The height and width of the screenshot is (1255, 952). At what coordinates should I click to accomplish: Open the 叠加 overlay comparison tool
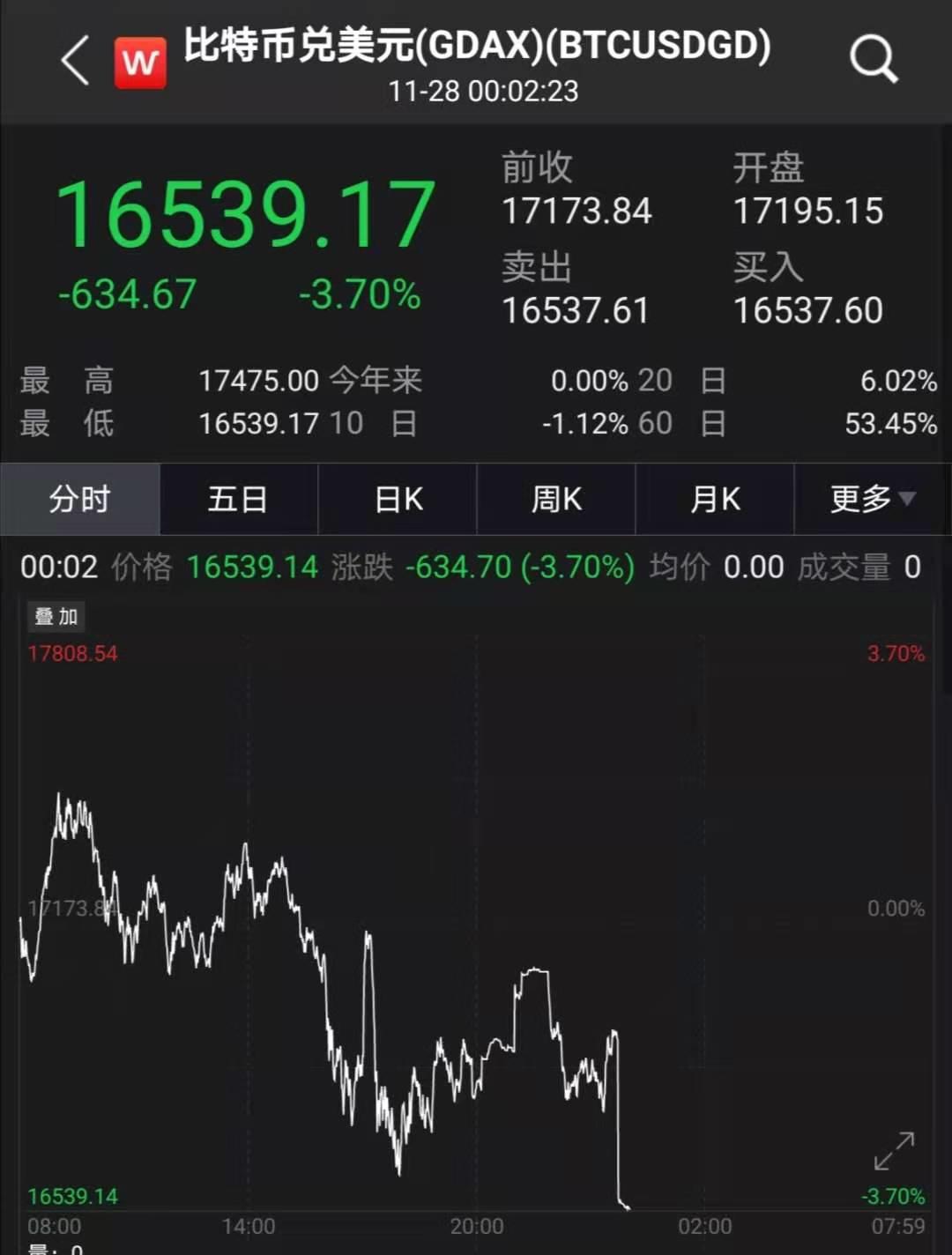[x=55, y=617]
